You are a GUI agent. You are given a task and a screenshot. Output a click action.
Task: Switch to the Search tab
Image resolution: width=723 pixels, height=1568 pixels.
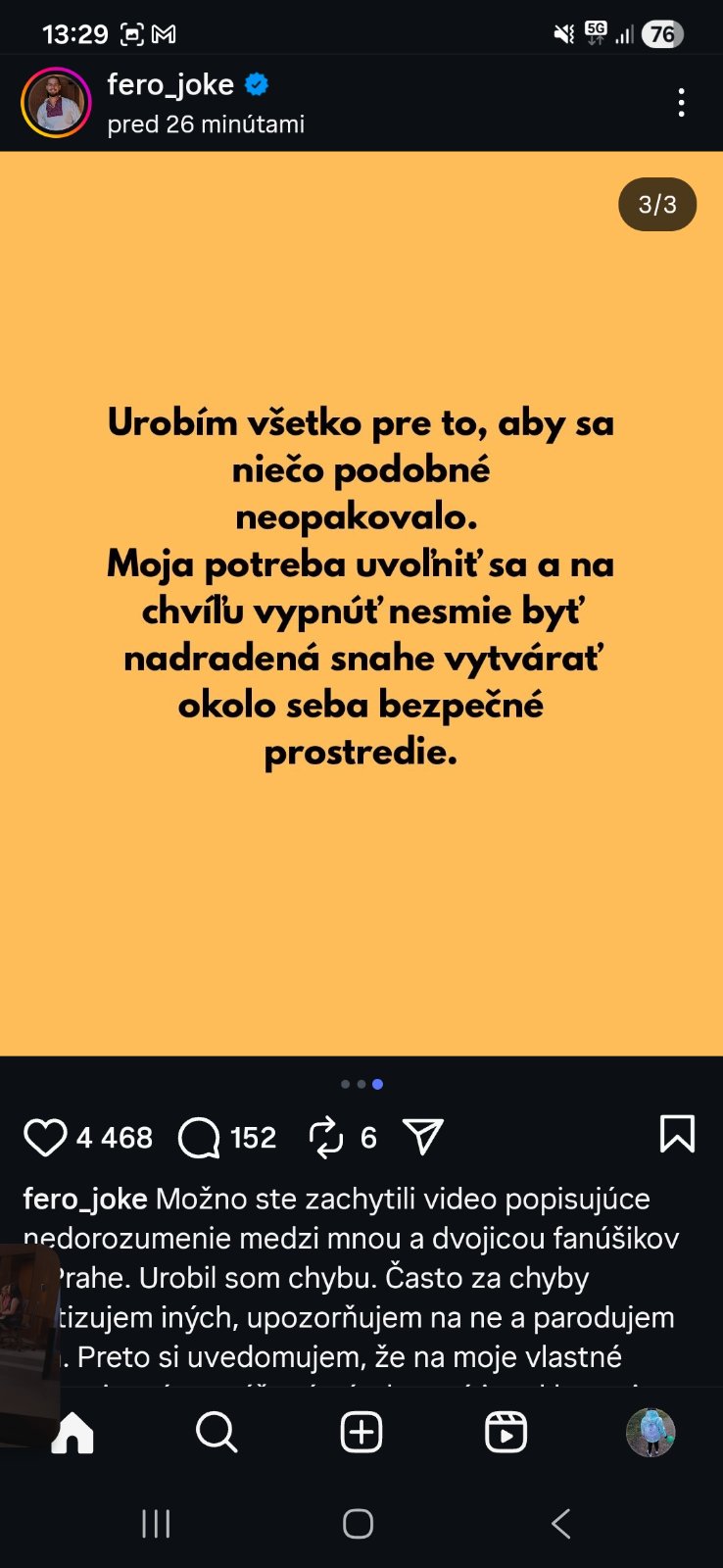(217, 1433)
